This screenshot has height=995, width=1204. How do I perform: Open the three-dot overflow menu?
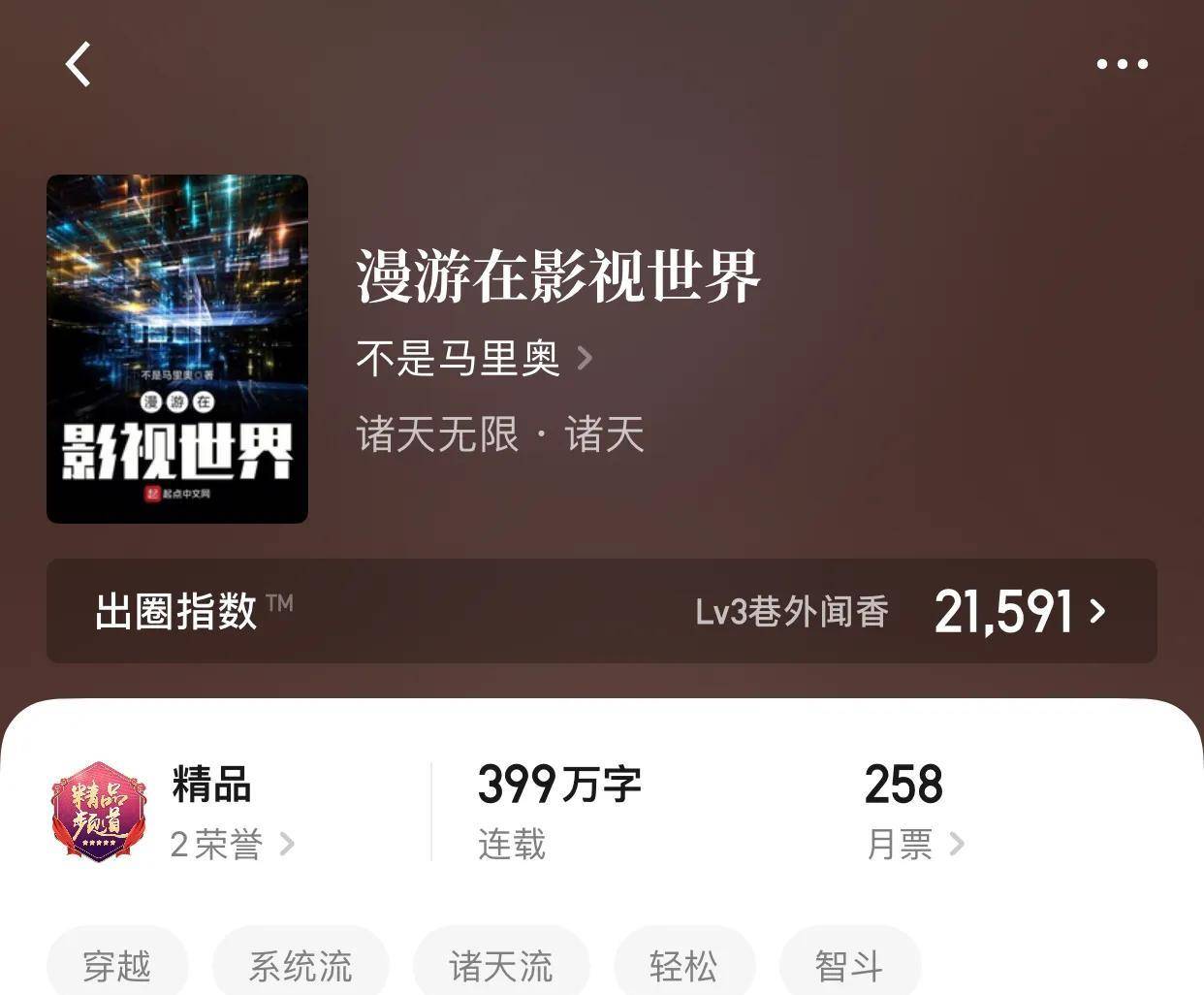pyautogui.click(x=1122, y=64)
